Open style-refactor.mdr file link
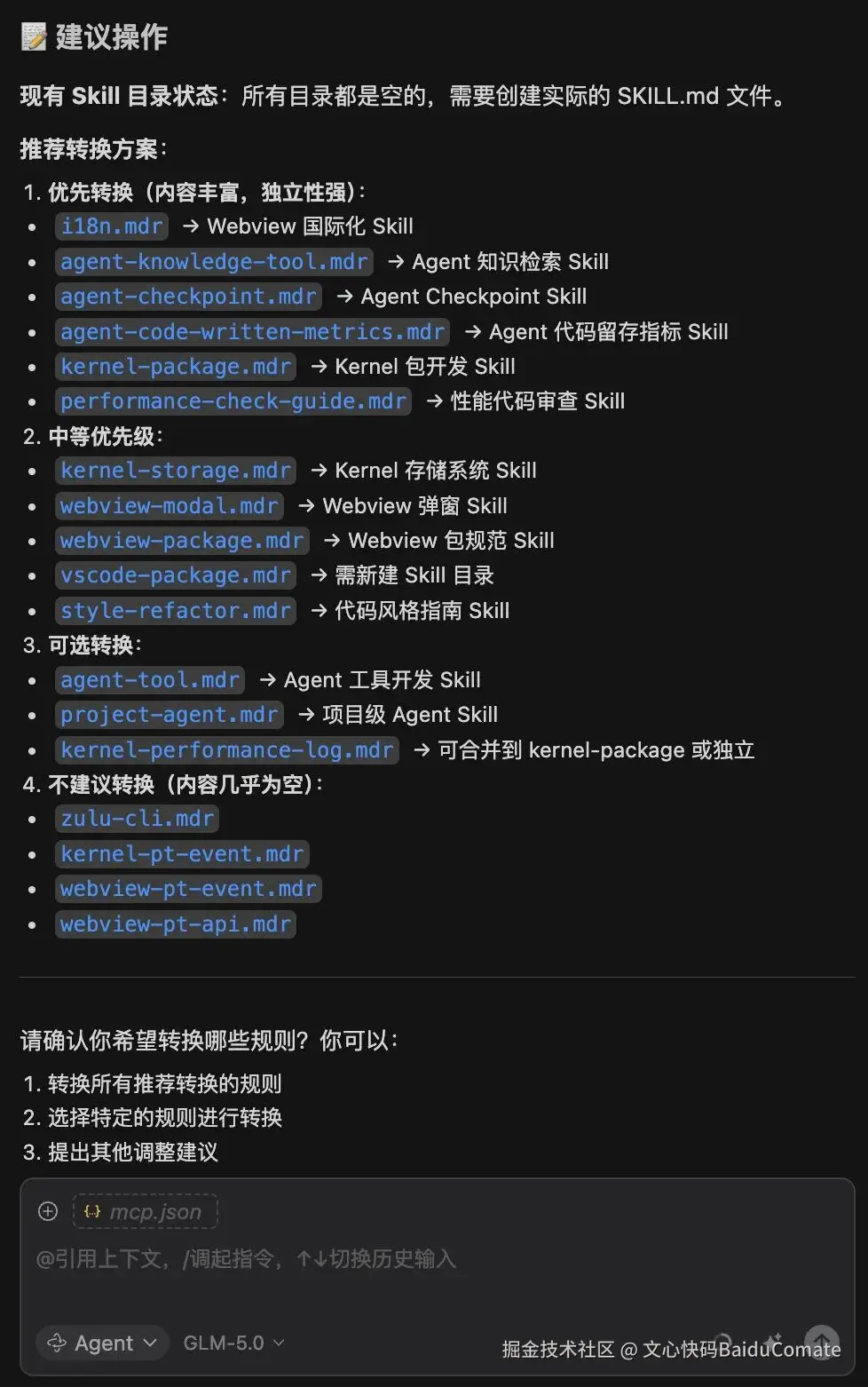 (176, 611)
